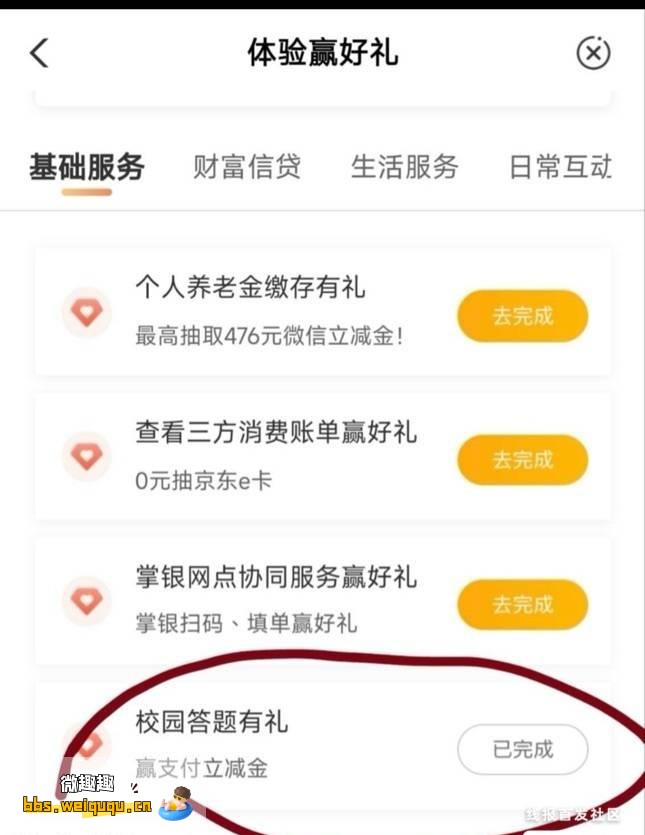645x835 pixels.
Task: Tap 去完成 for 查看三方消费账单赢好礼
Action: [522, 460]
